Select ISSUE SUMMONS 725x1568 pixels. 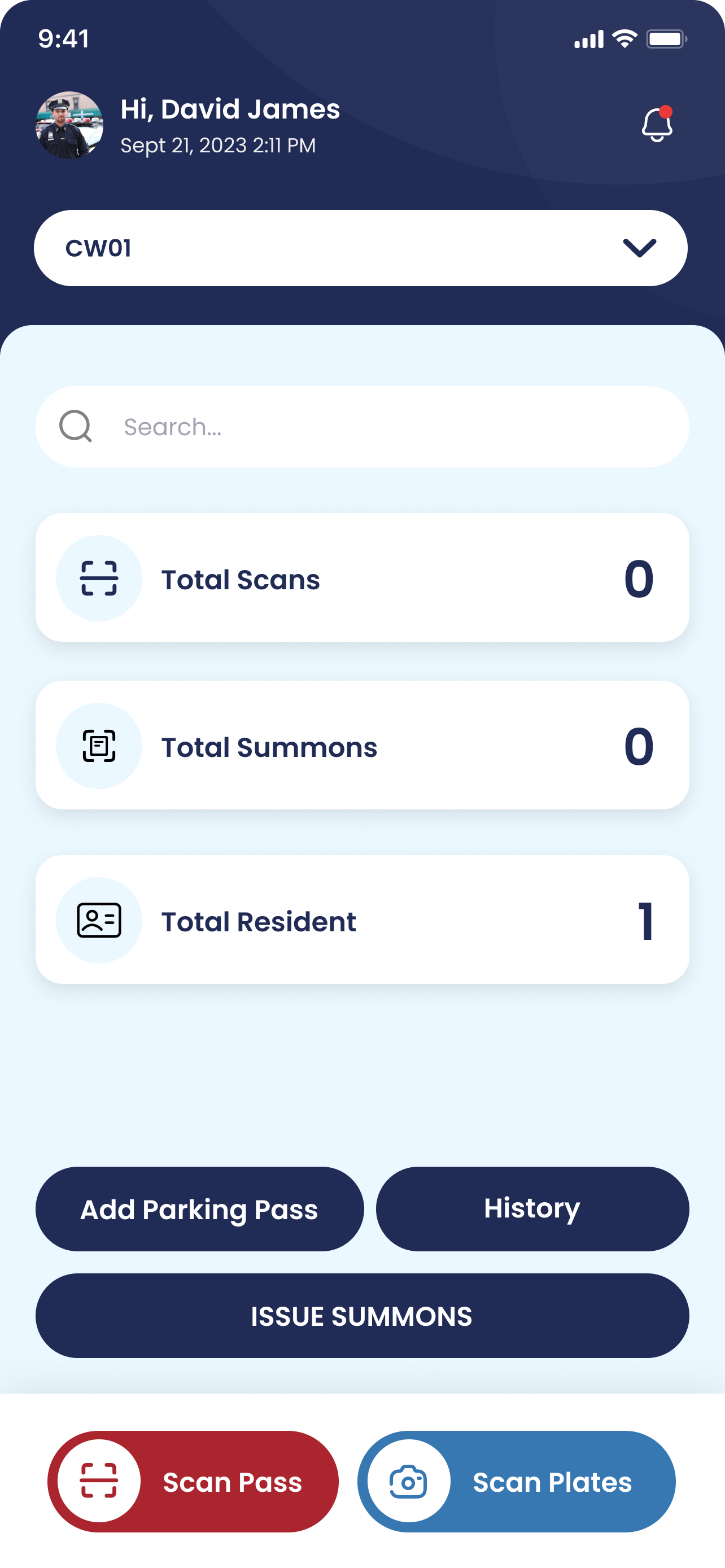362,1315
